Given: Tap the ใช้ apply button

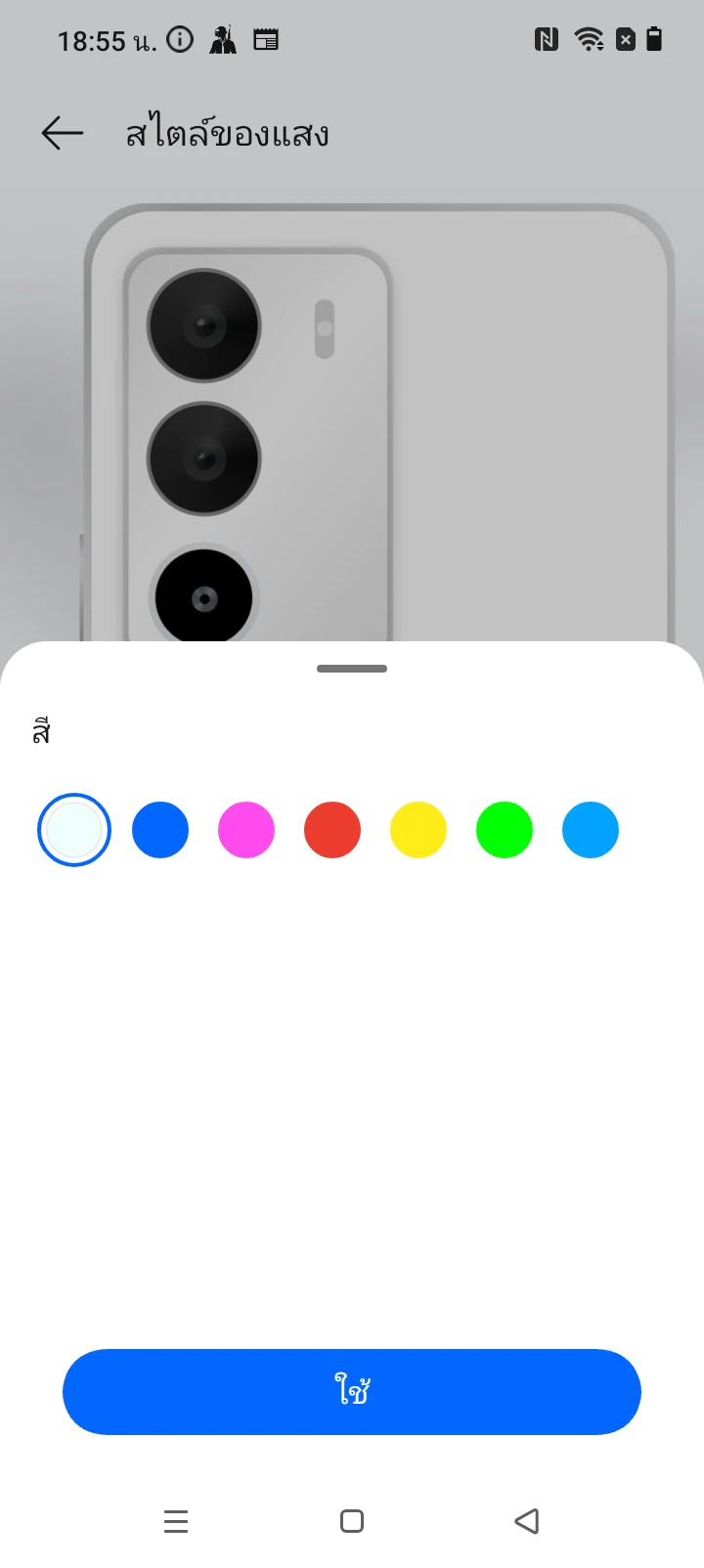Looking at the screenshot, I should click(352, 1392).
